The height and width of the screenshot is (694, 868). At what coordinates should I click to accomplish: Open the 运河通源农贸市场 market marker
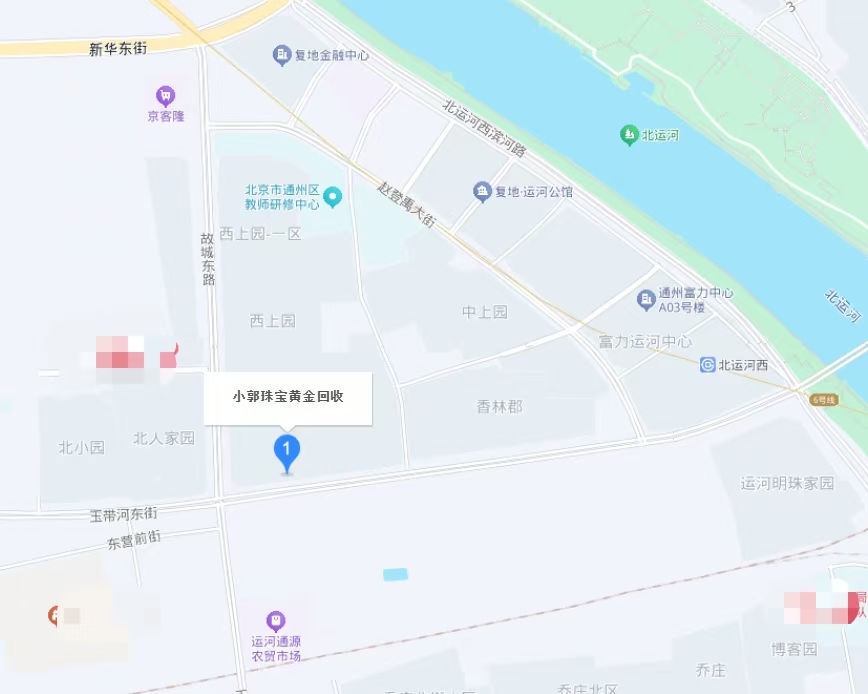point(276,621)
